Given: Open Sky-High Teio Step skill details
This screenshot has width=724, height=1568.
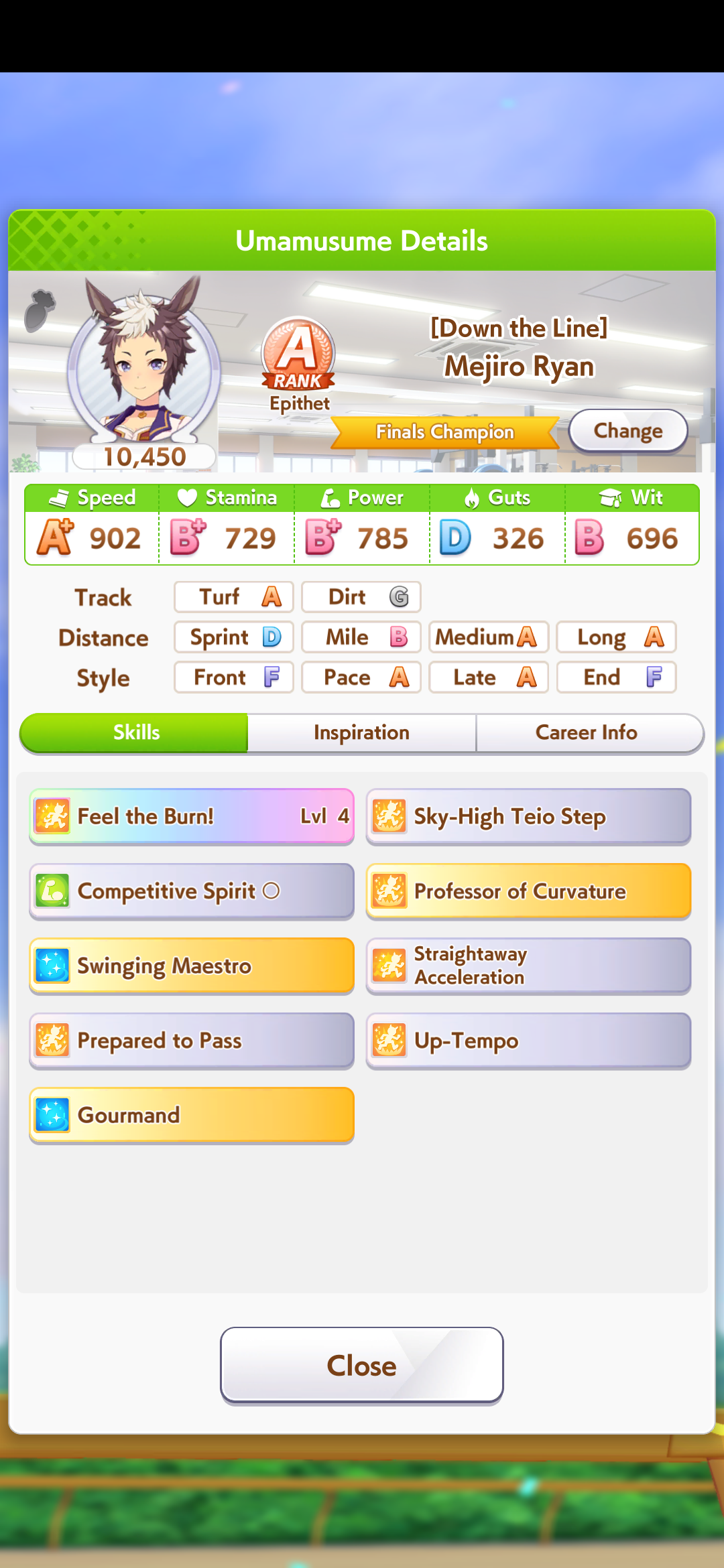Looking at the screenshot, I should [528, 816].
